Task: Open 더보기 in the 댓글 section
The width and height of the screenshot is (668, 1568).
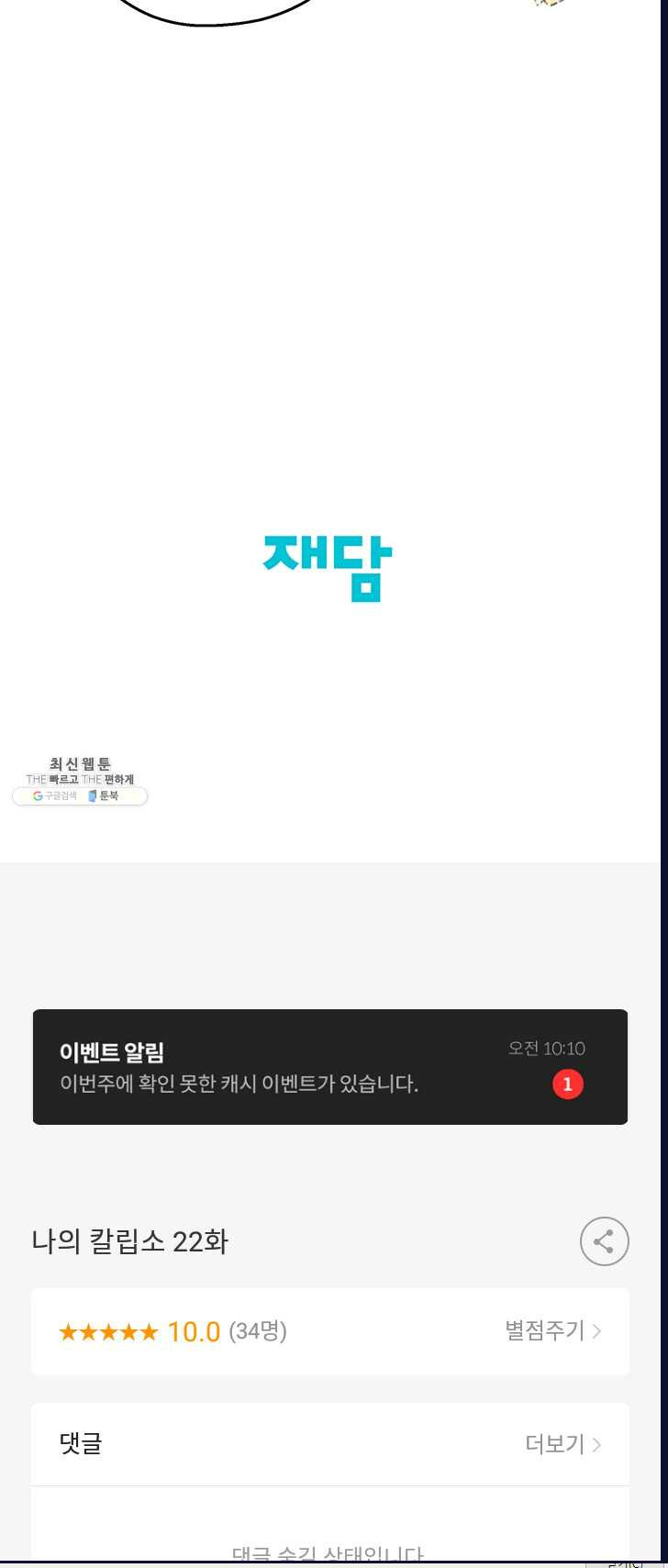Action: tap(562, 1444)
